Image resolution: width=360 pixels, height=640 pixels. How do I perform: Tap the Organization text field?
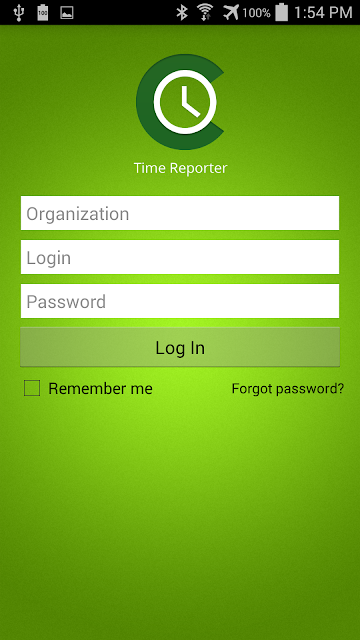click(180, 213)
